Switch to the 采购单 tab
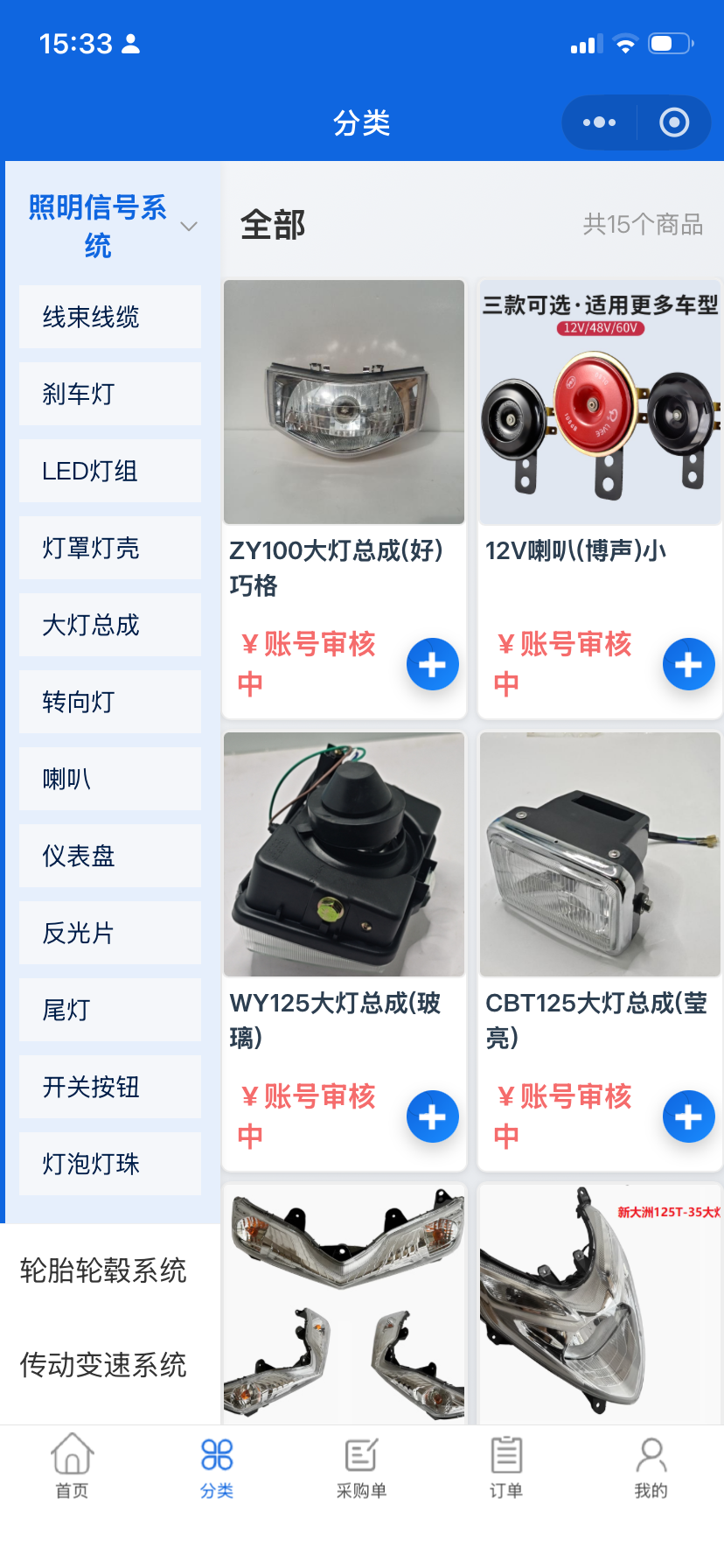The height and width of the screenshot is (1568, 724). tap(361, 1465)
